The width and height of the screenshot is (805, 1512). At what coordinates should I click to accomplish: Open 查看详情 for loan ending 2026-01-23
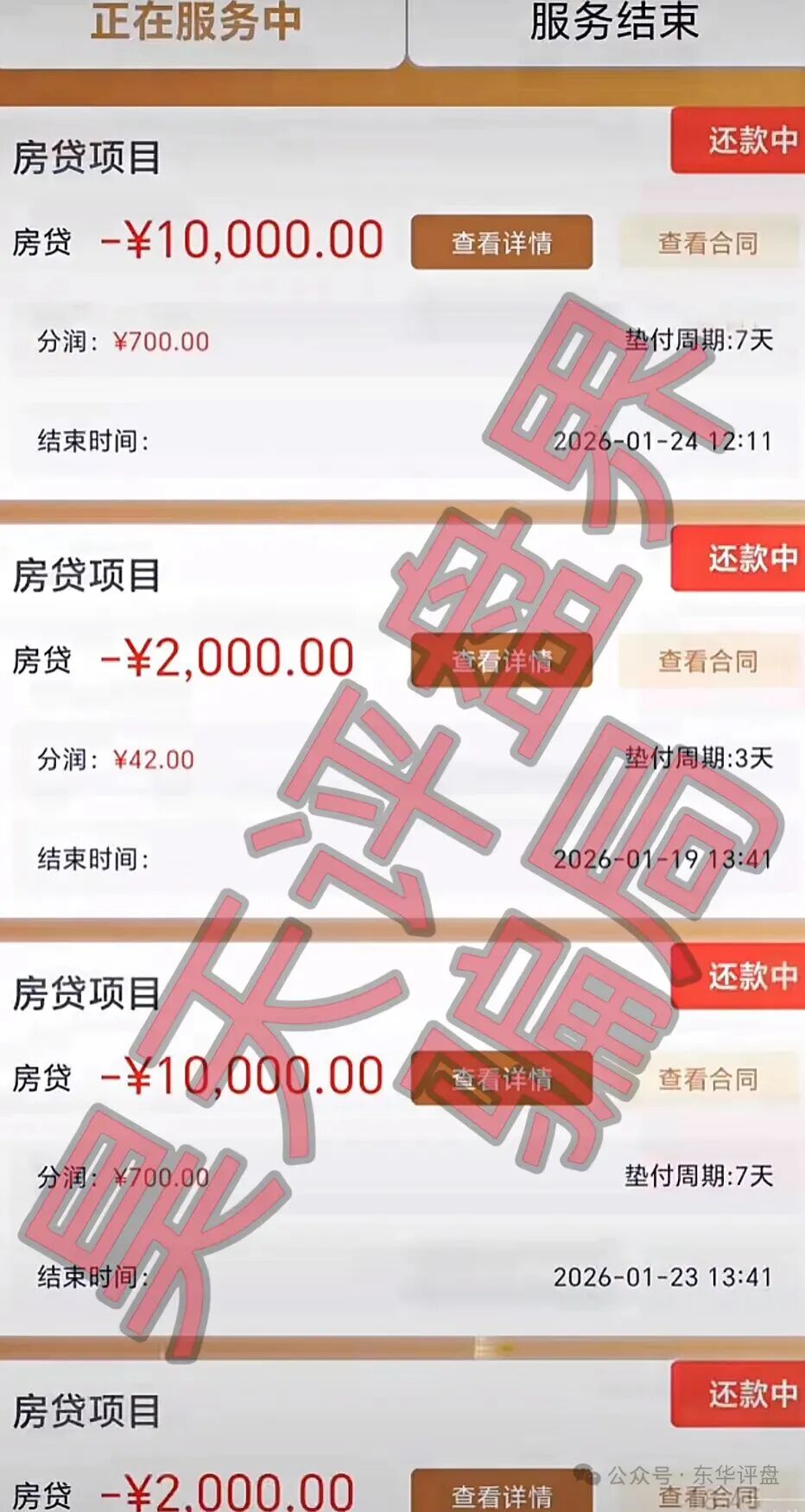(502, 1079)
